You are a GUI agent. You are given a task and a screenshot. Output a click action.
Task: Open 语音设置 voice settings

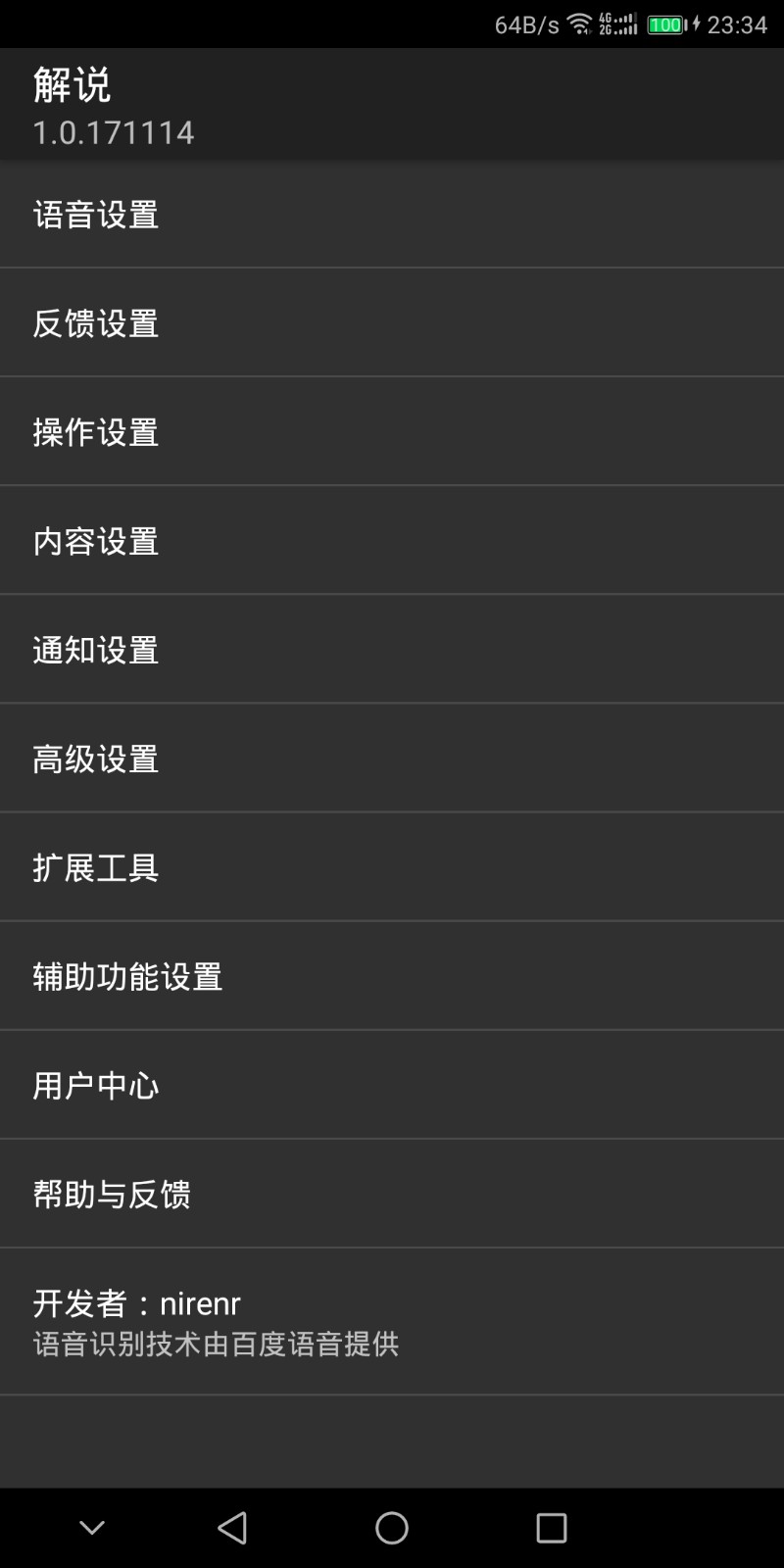(x=392, y=215)
